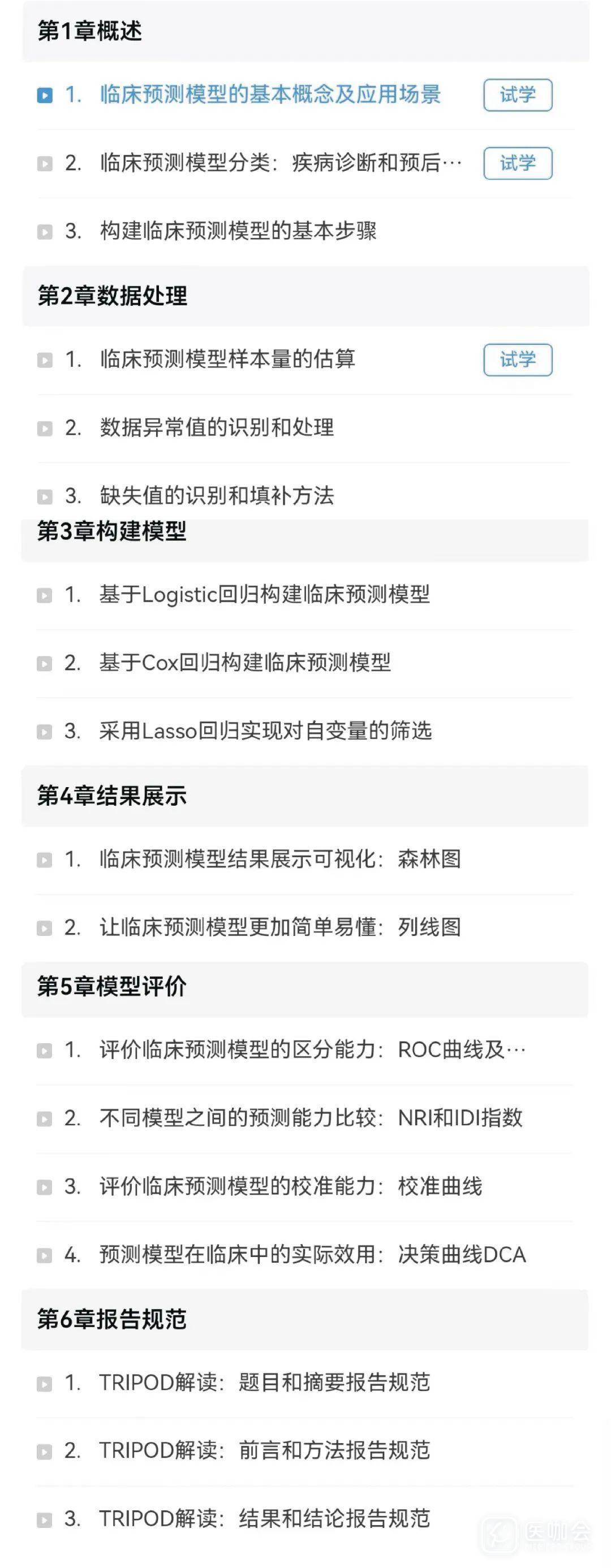The width and height of the screenshot is (611, 1568).
Task: Open 数据异常值的识别和处理 lesson
Action: (x=216, y=428)
